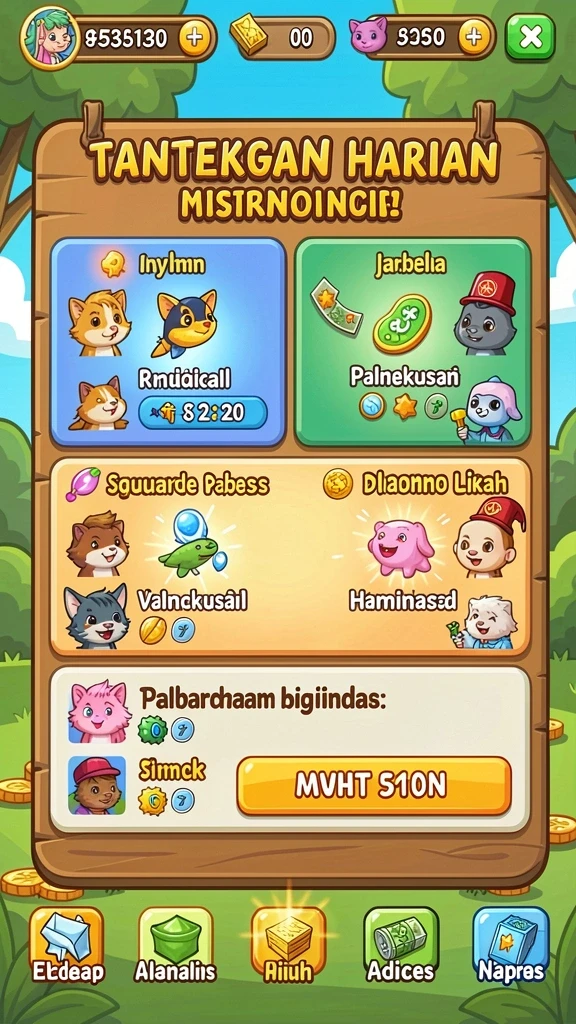Switch to the Alanalis tab
The image size is (576, 1024).
(x=175, y=945)
